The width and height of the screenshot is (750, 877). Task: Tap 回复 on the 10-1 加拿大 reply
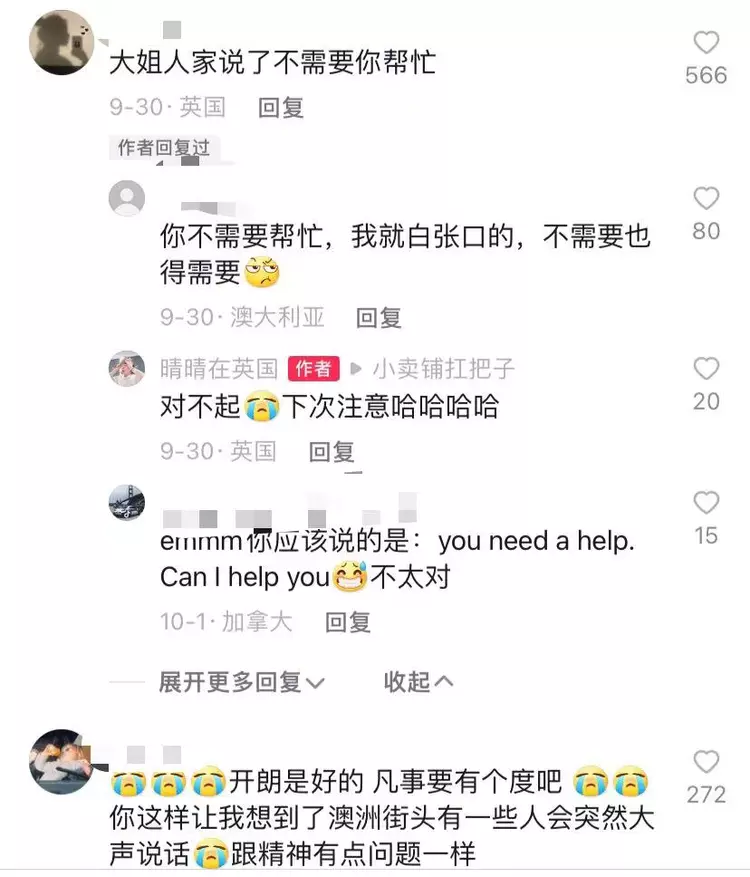[348, 622]
